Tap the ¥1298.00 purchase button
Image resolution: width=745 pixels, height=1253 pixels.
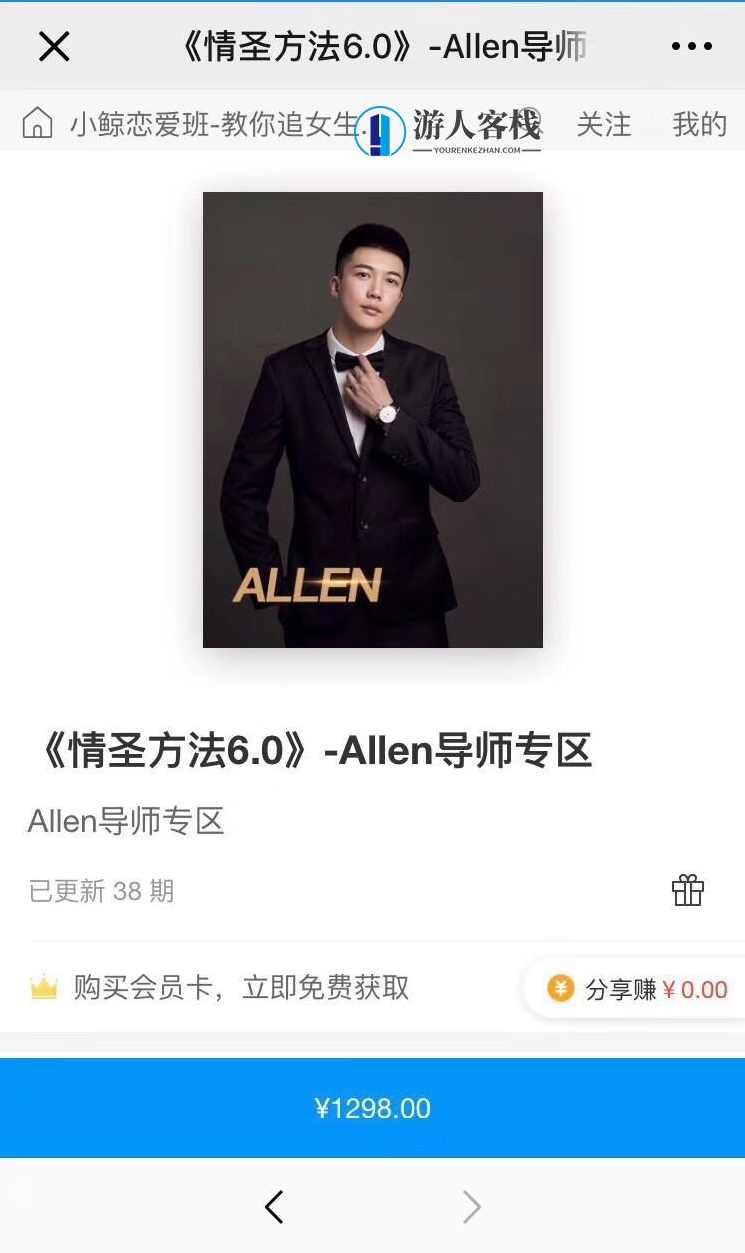373,1108
